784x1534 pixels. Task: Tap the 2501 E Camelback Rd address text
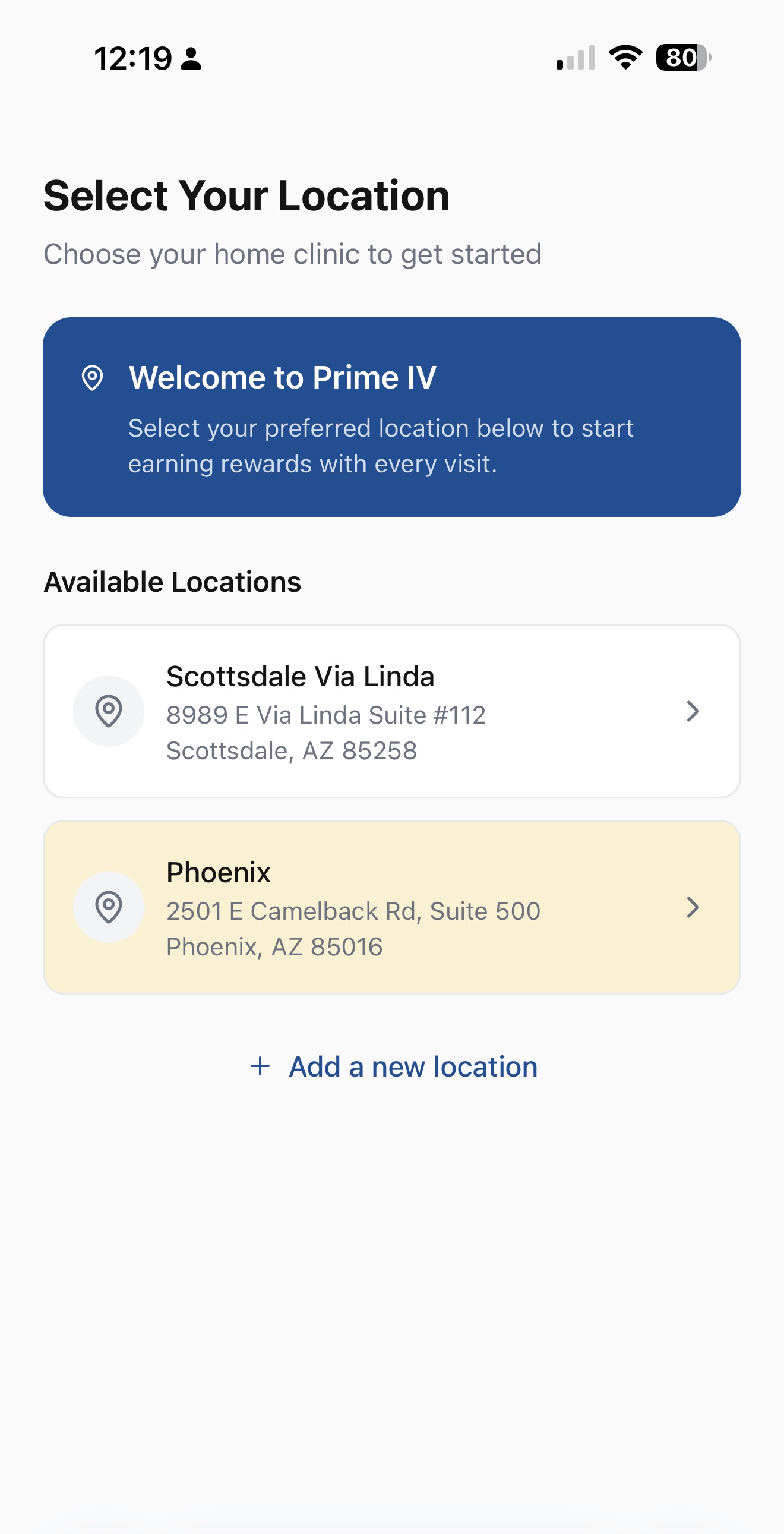pyautogui.click(x=353, y=911)
